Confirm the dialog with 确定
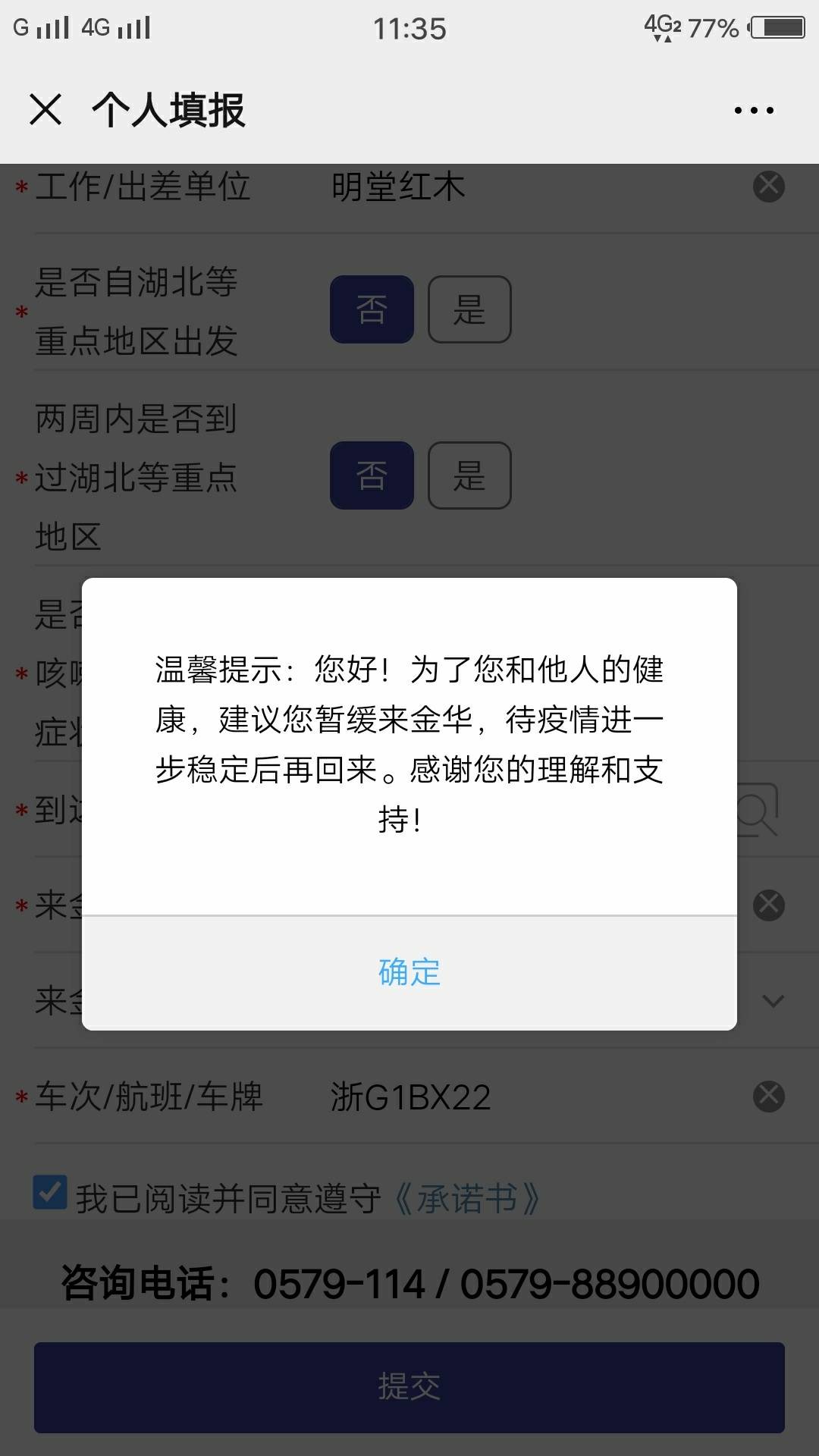 [409, 972]
